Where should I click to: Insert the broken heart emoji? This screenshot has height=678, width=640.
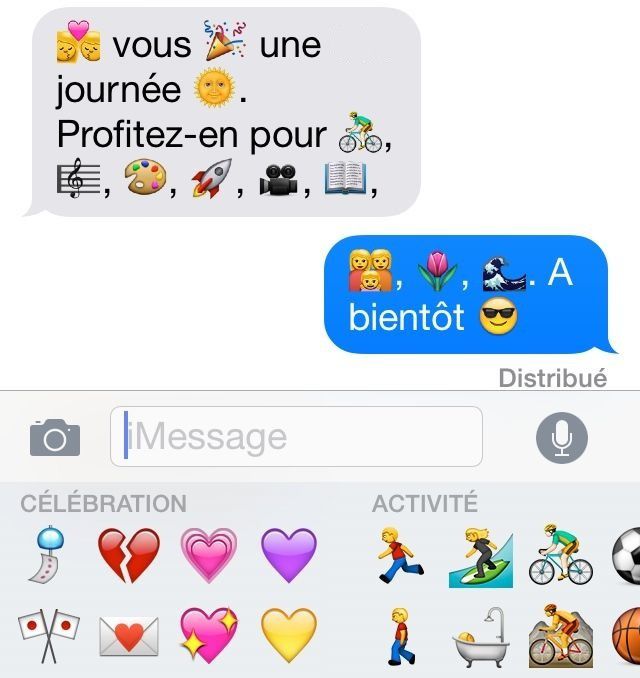[x=128, y=556]
